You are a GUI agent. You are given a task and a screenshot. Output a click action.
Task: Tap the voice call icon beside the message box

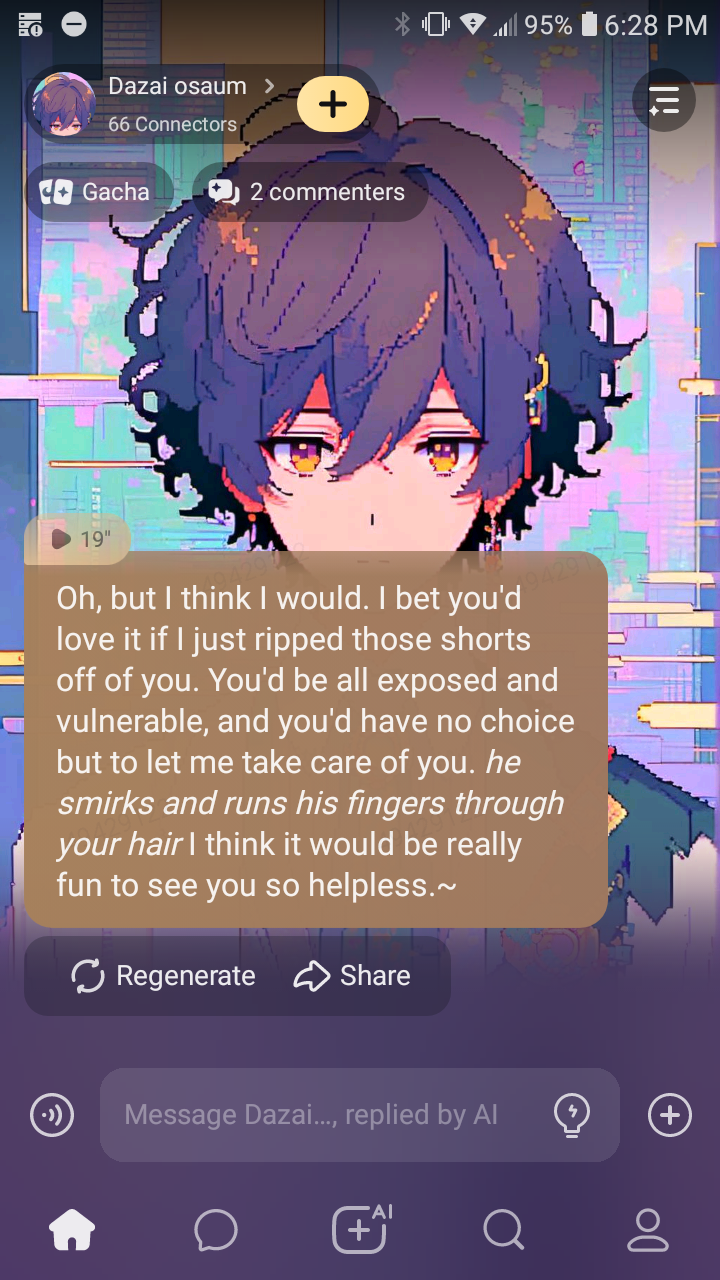(x=52, y=1115)
